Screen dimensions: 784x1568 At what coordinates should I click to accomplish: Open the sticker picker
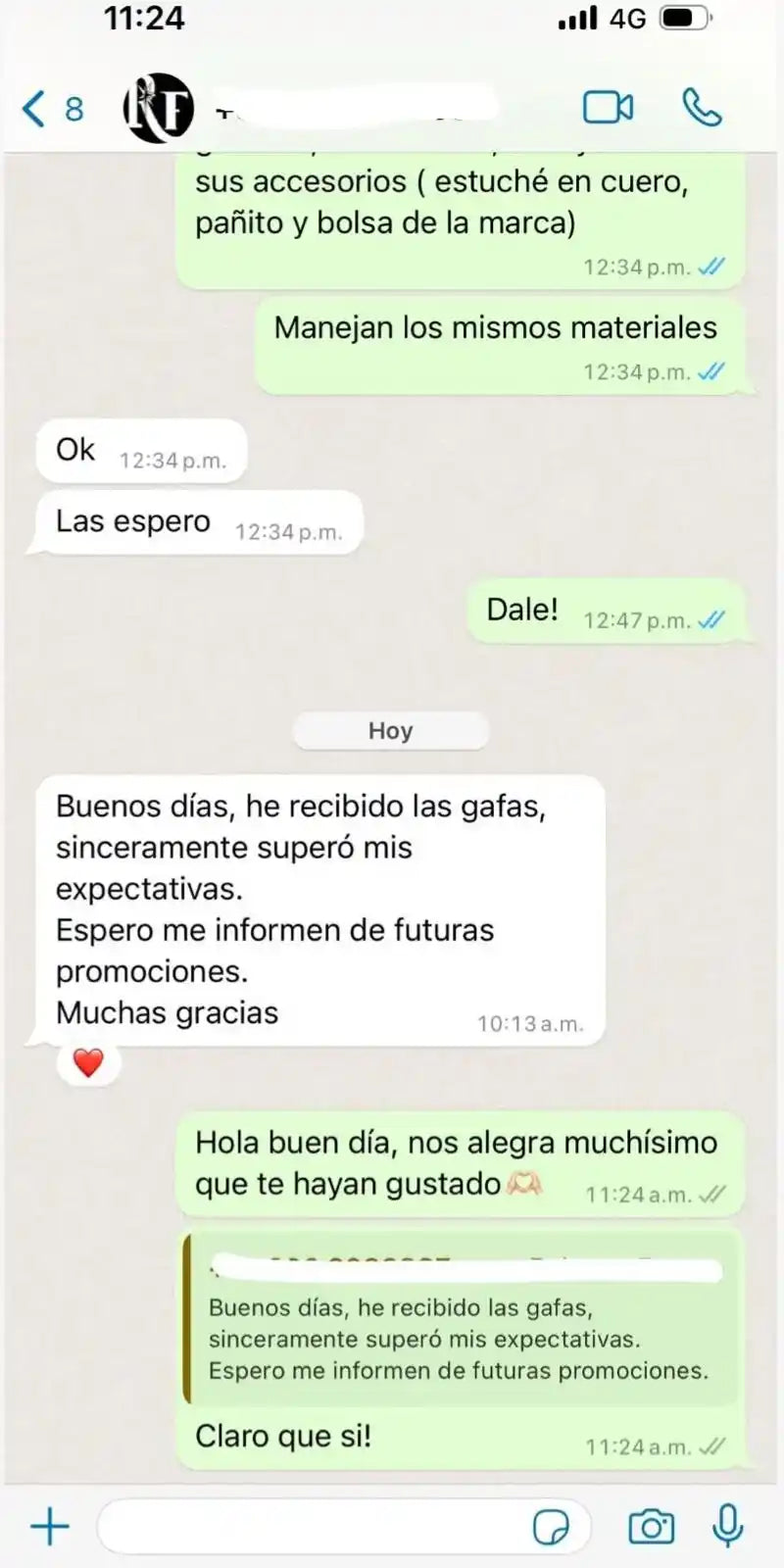(x=551, y=1526)
